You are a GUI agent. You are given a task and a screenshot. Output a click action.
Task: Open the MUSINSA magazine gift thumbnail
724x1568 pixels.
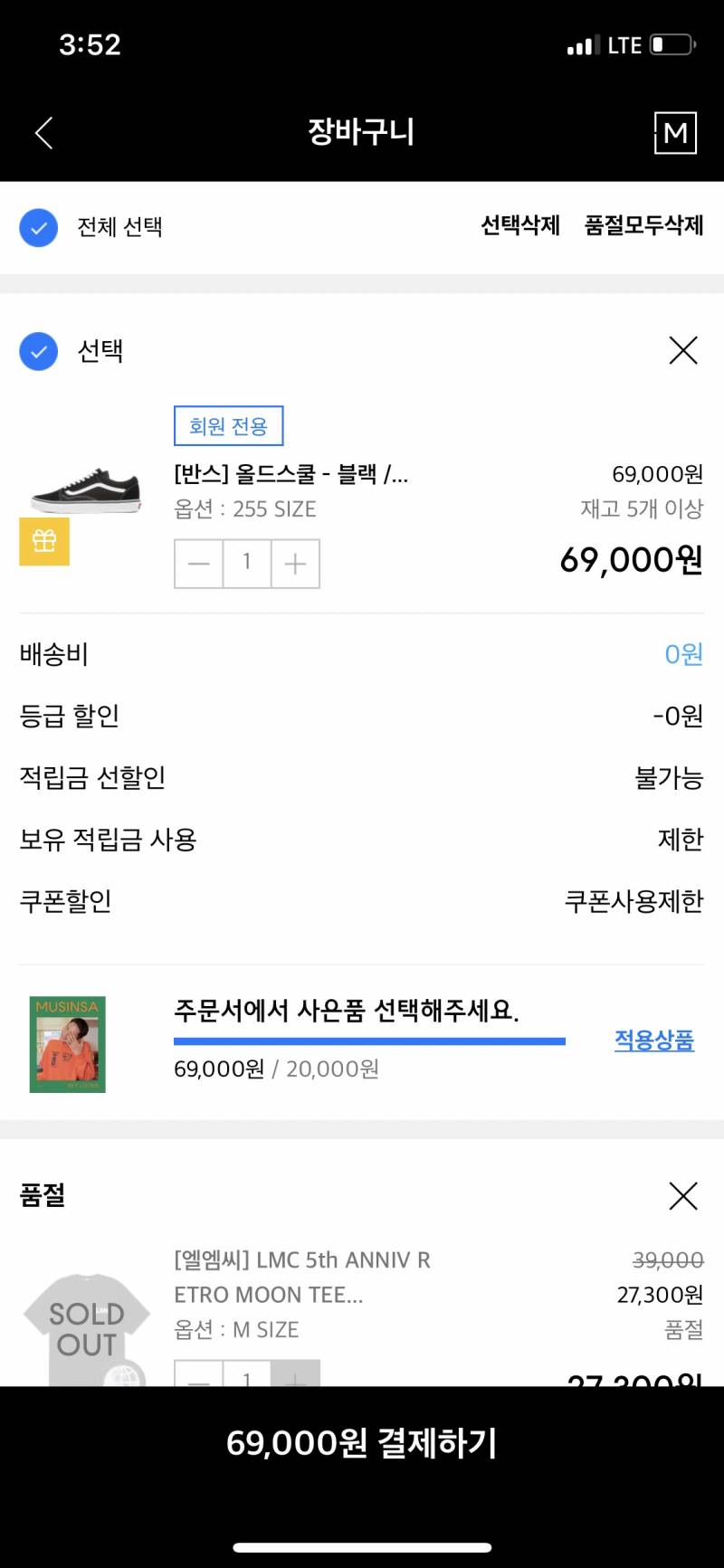(67, 1044)
